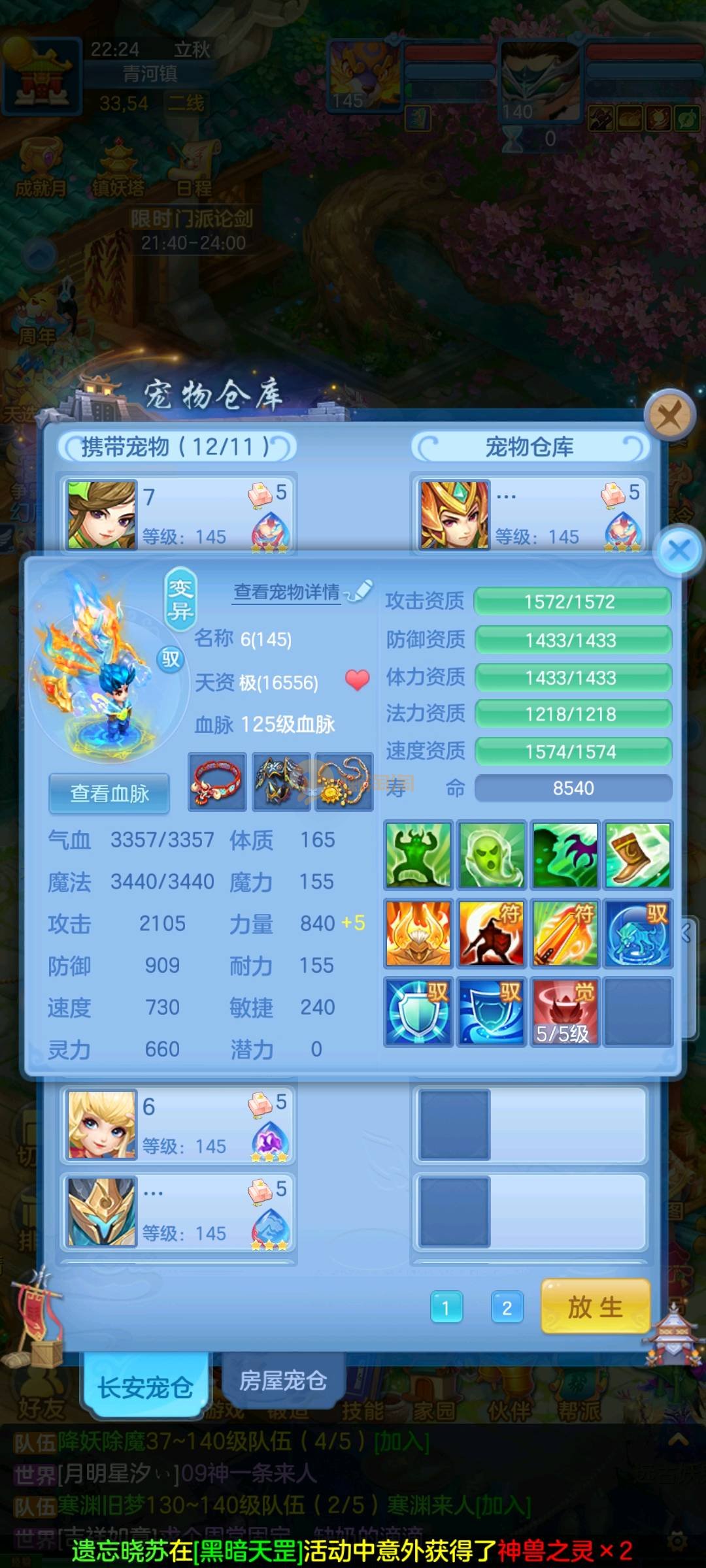Tap the 驭 badge beside pet portrait
The image size is (706, 1568).
(x=171, y=659)
